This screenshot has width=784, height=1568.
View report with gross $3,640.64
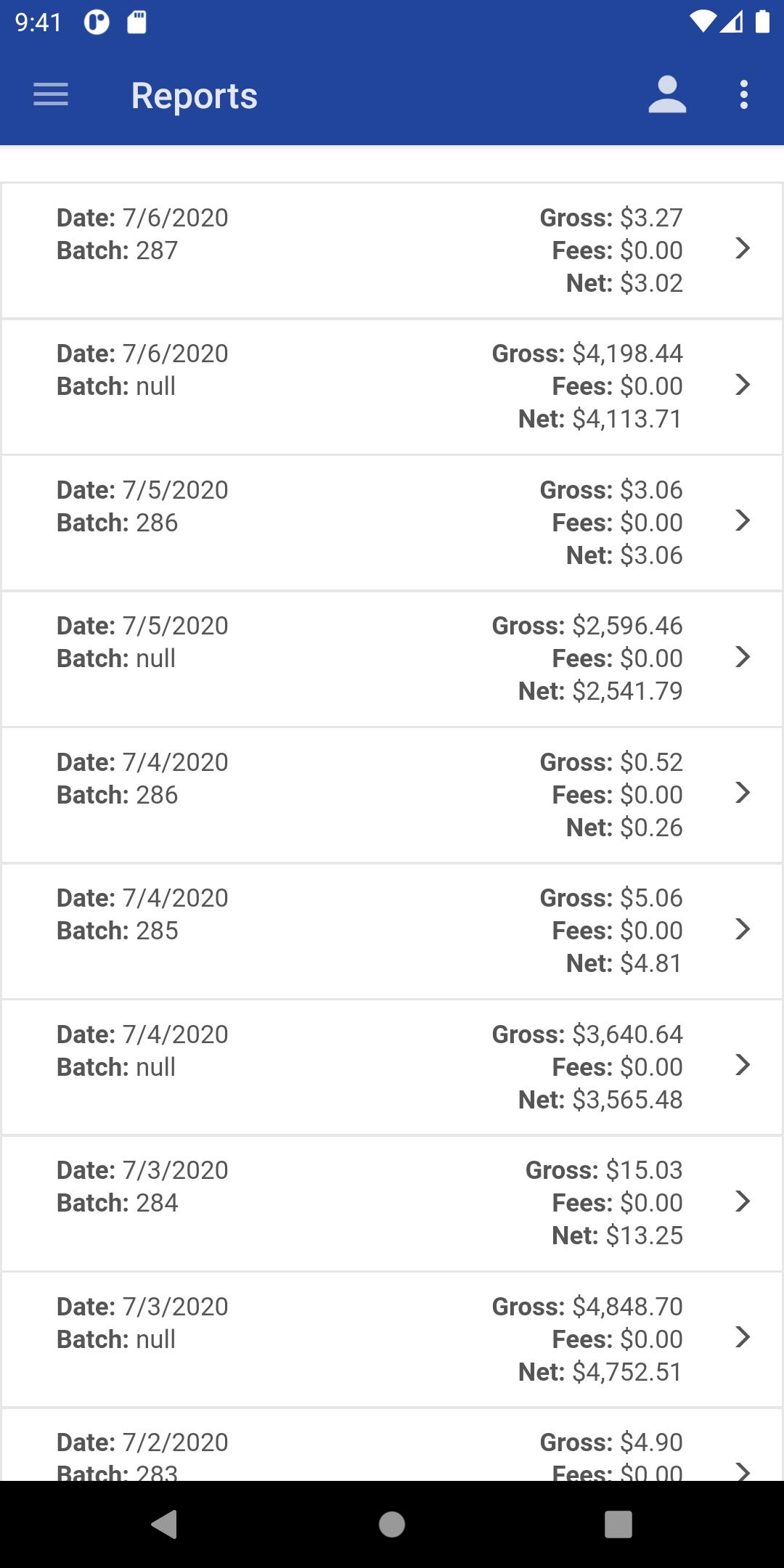pyautogui.click(x=392, y=1067)
